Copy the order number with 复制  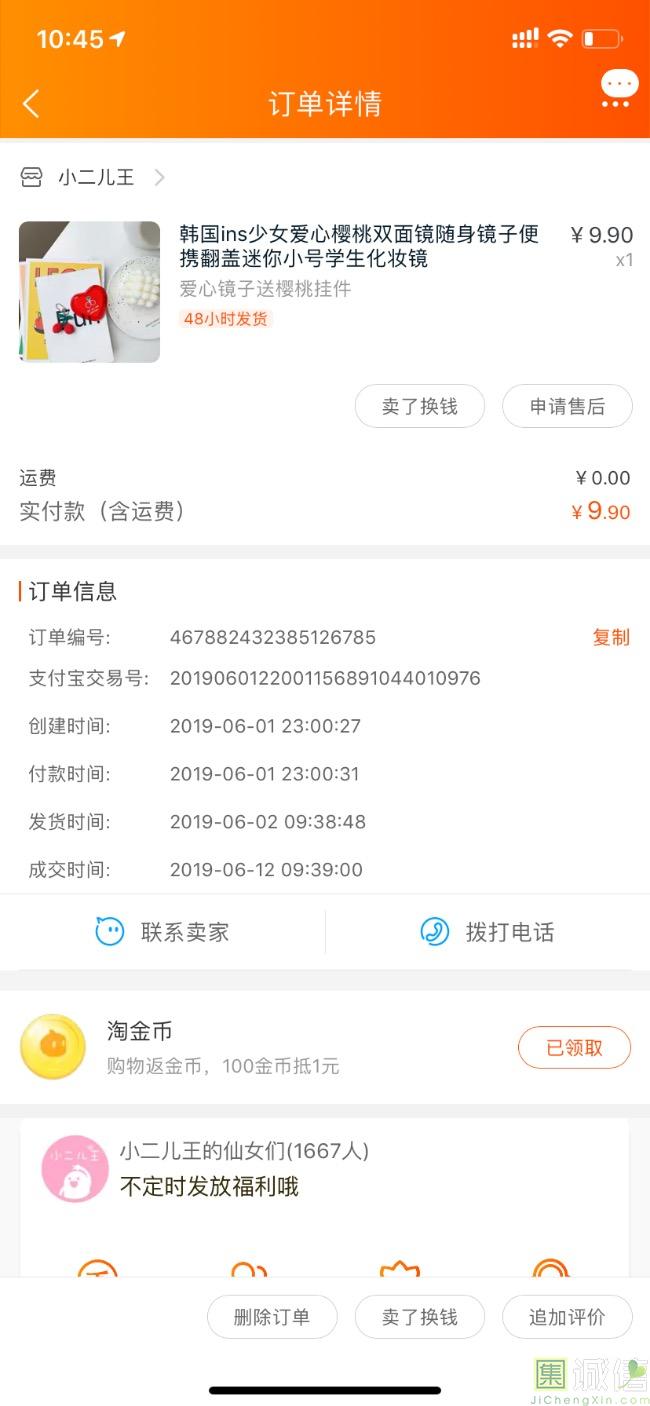coord(611,638)
